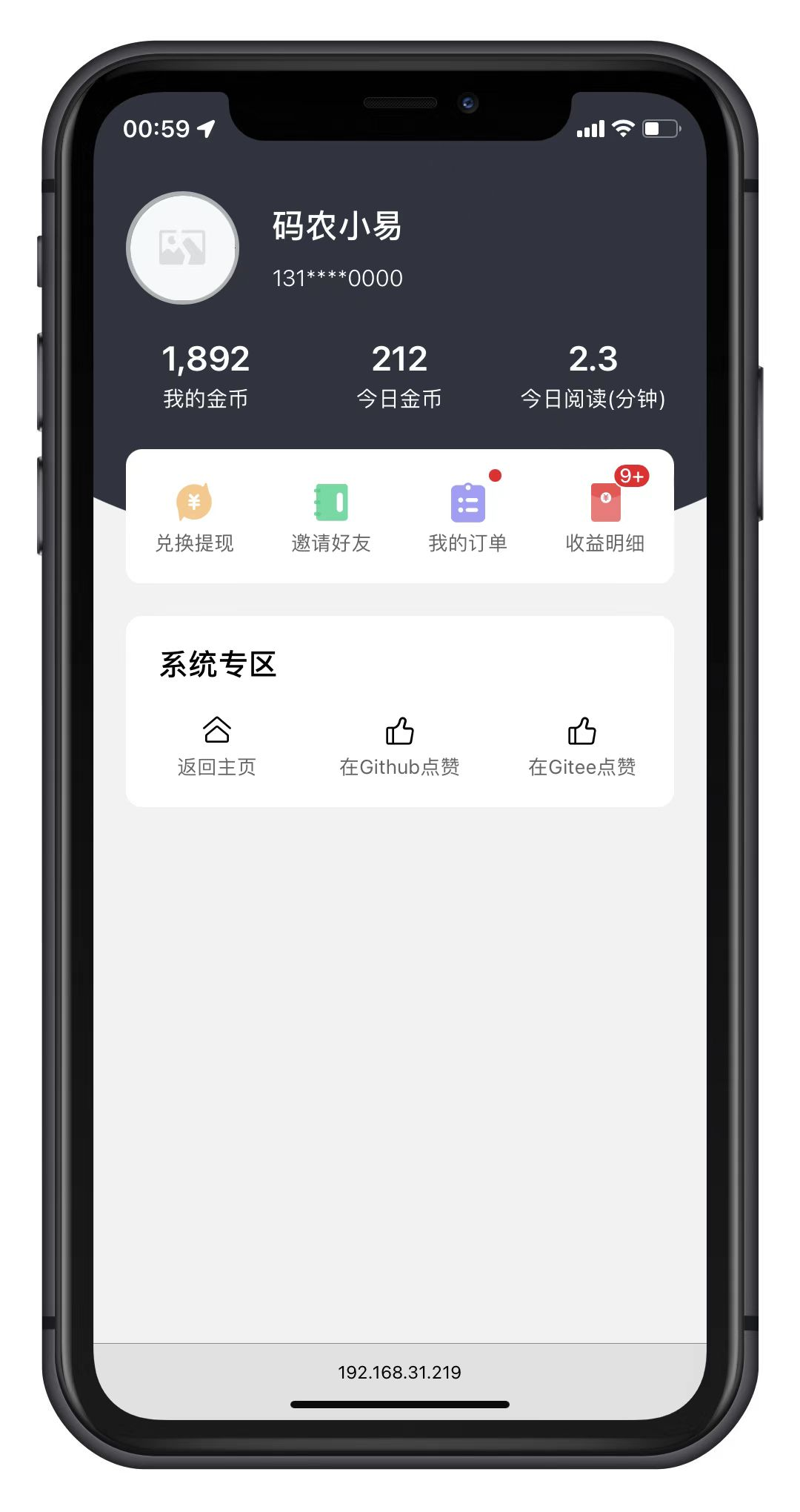This screenshot has height=1512, width=800.
Task: Open 收益明细 earnings details
Action: 604,517
